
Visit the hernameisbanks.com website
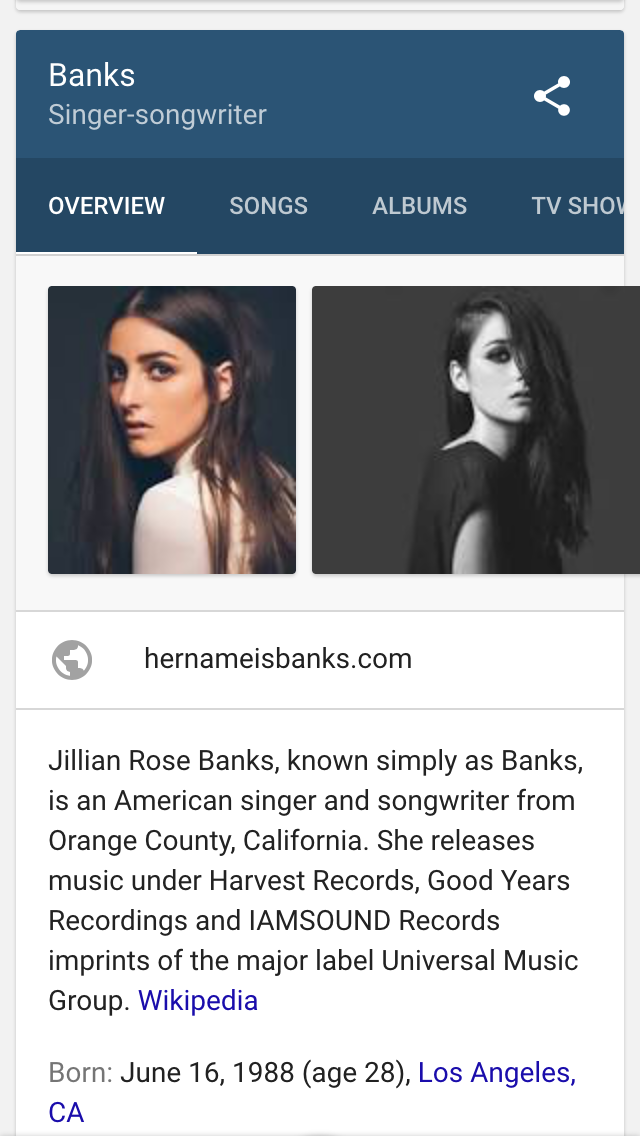(320, 659)
